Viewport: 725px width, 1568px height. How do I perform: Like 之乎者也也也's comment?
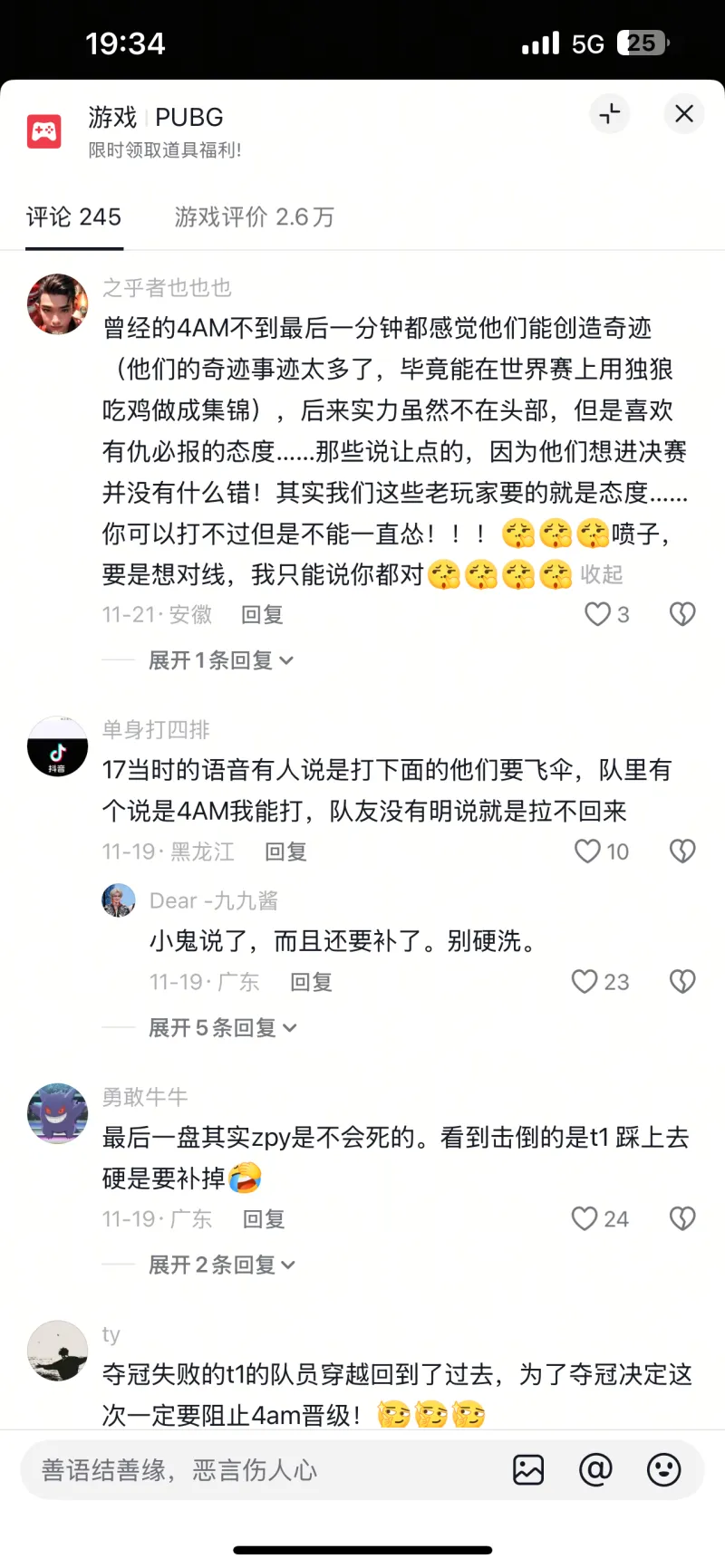click(598, 615)
